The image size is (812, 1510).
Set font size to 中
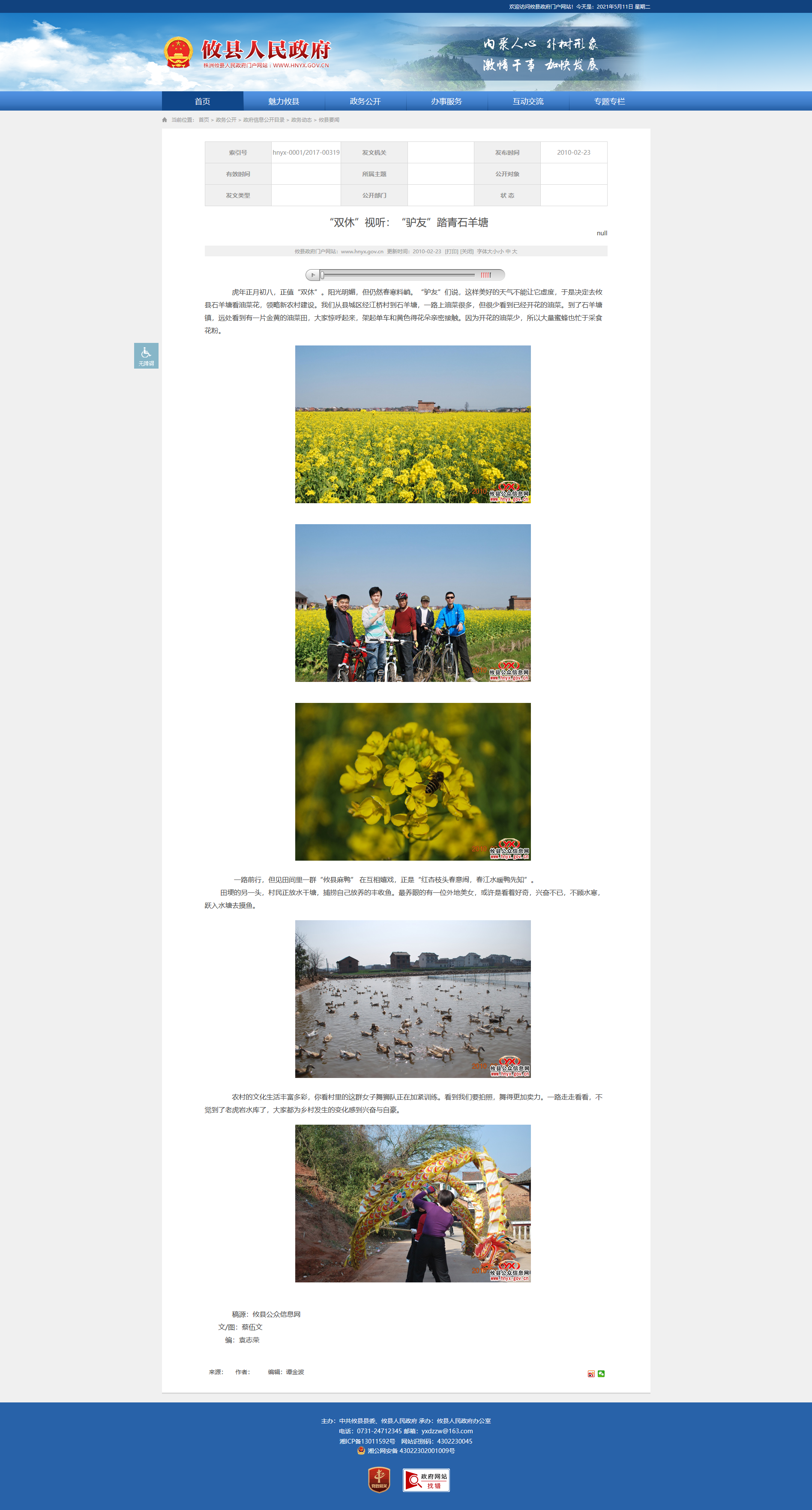click(x=507, y=252)
